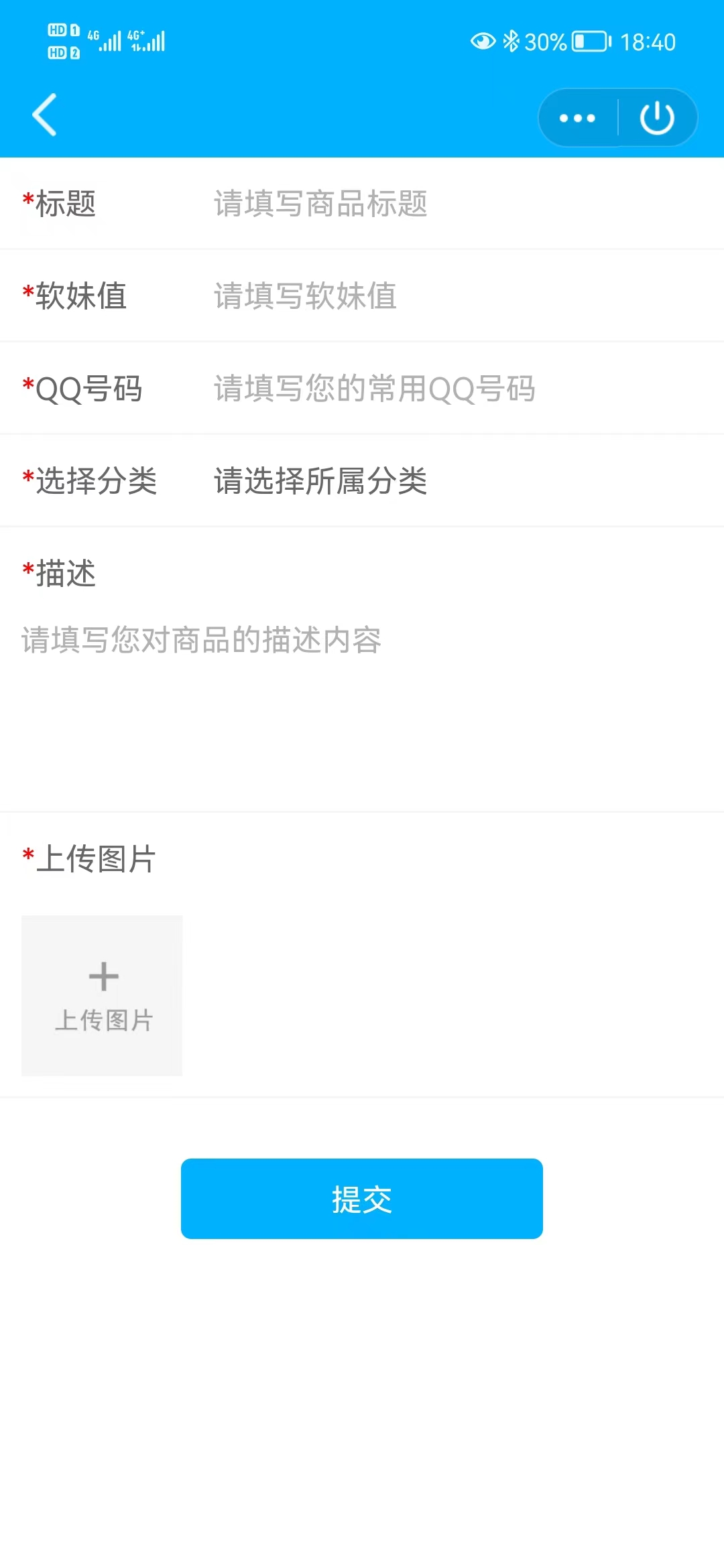
Task: Close the mini program with power icon
Action: [x=657, y=118]
